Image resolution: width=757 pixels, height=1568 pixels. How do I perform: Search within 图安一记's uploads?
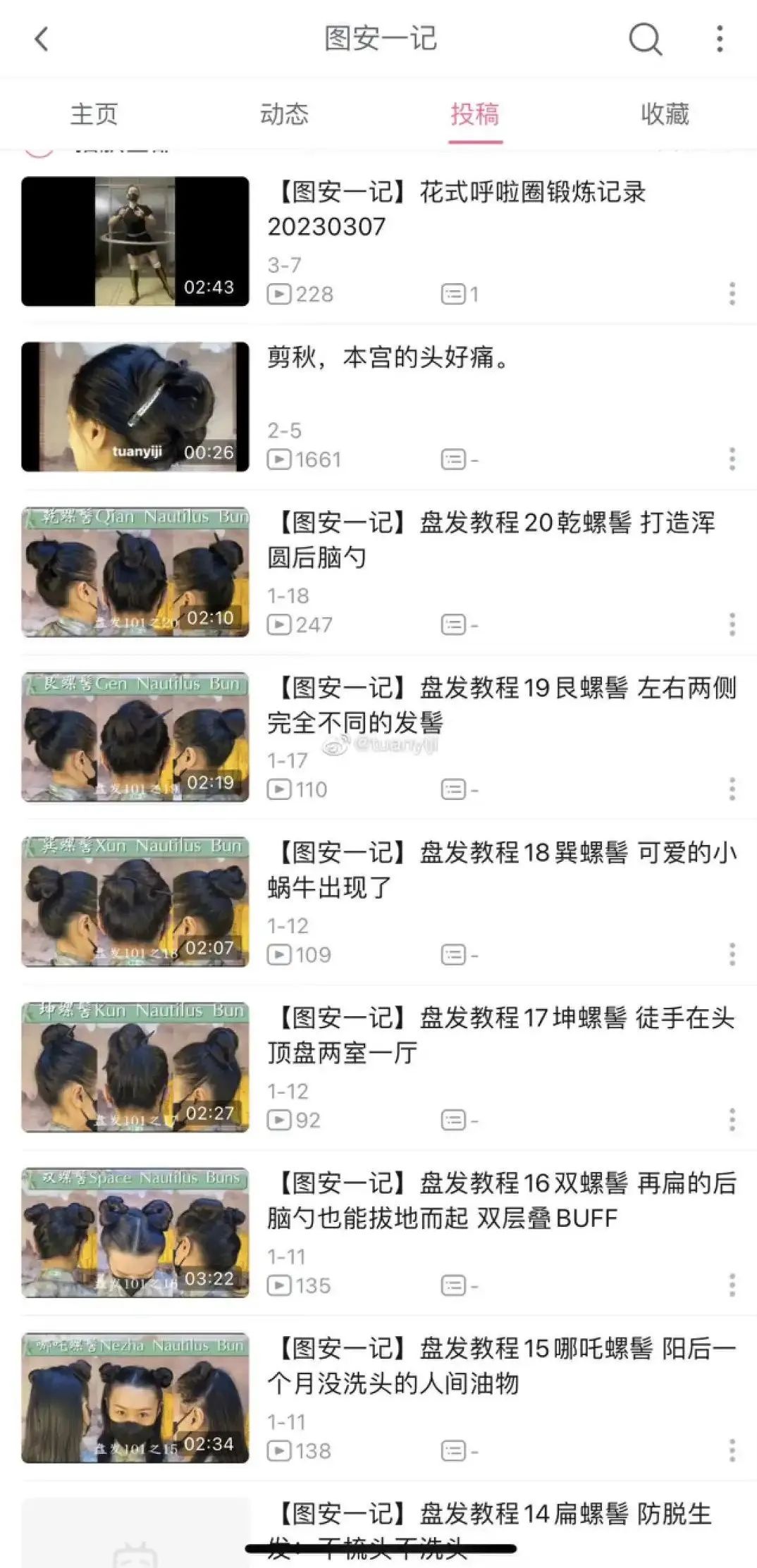(645, 39)
